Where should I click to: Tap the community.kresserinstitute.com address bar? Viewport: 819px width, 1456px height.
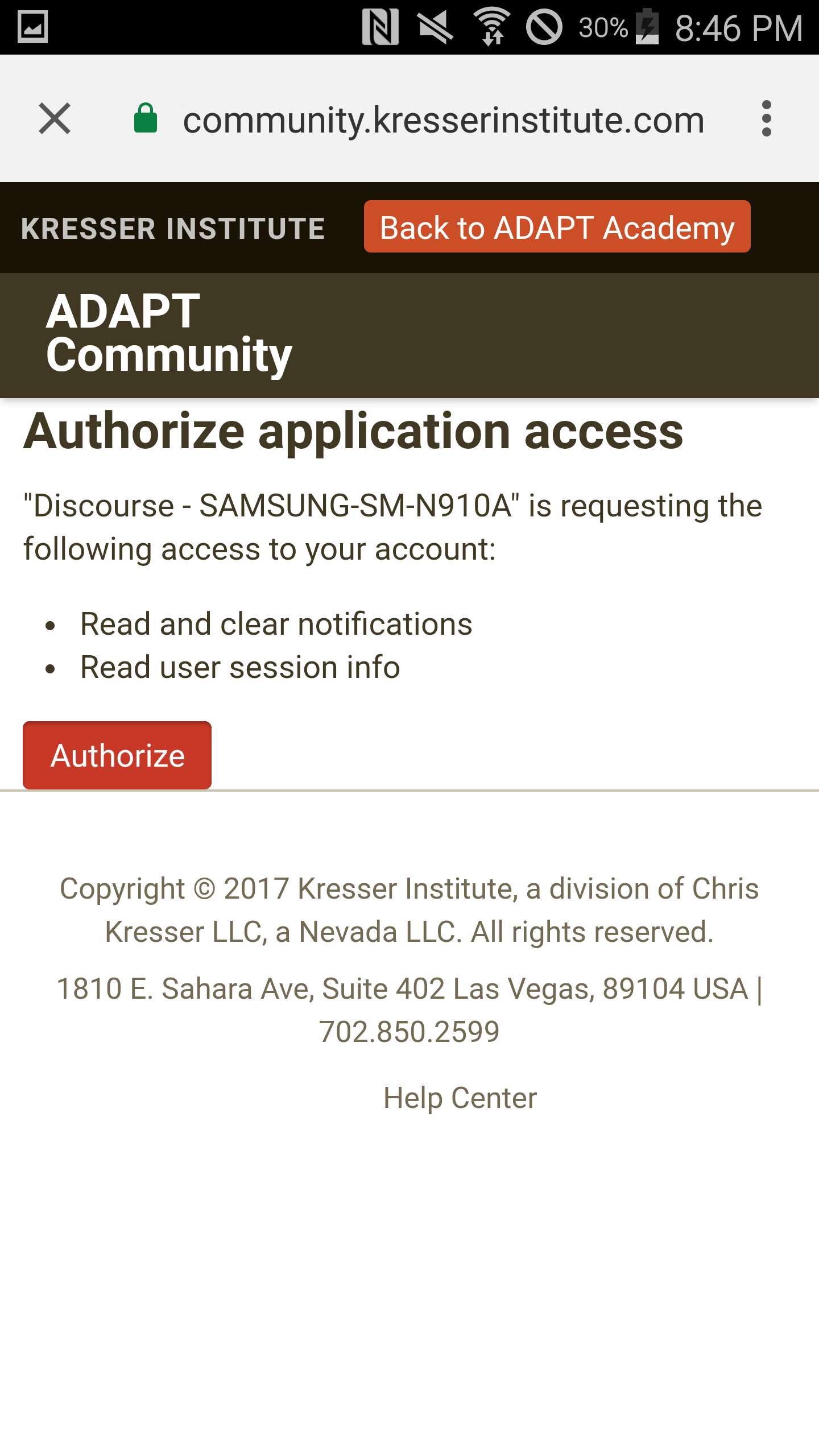(443, 119)
